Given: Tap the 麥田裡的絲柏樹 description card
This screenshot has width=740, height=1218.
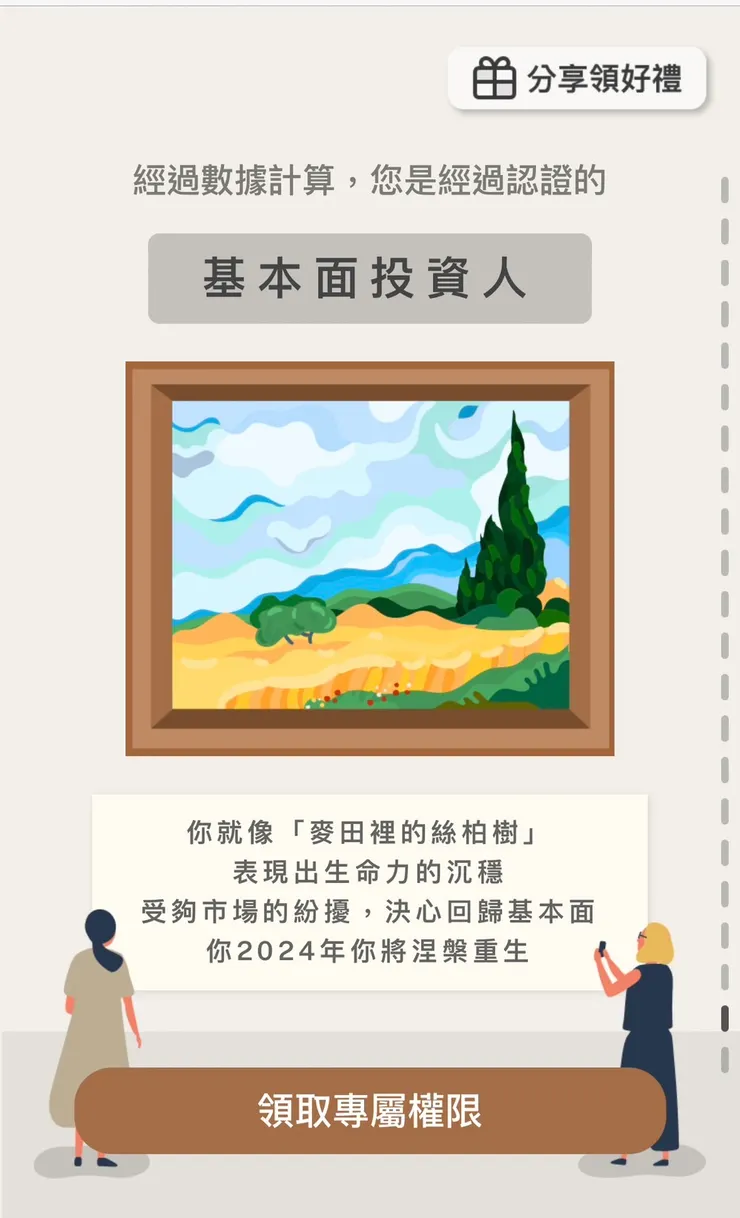Looking at the screenshot, I should (x=370, y=890).
